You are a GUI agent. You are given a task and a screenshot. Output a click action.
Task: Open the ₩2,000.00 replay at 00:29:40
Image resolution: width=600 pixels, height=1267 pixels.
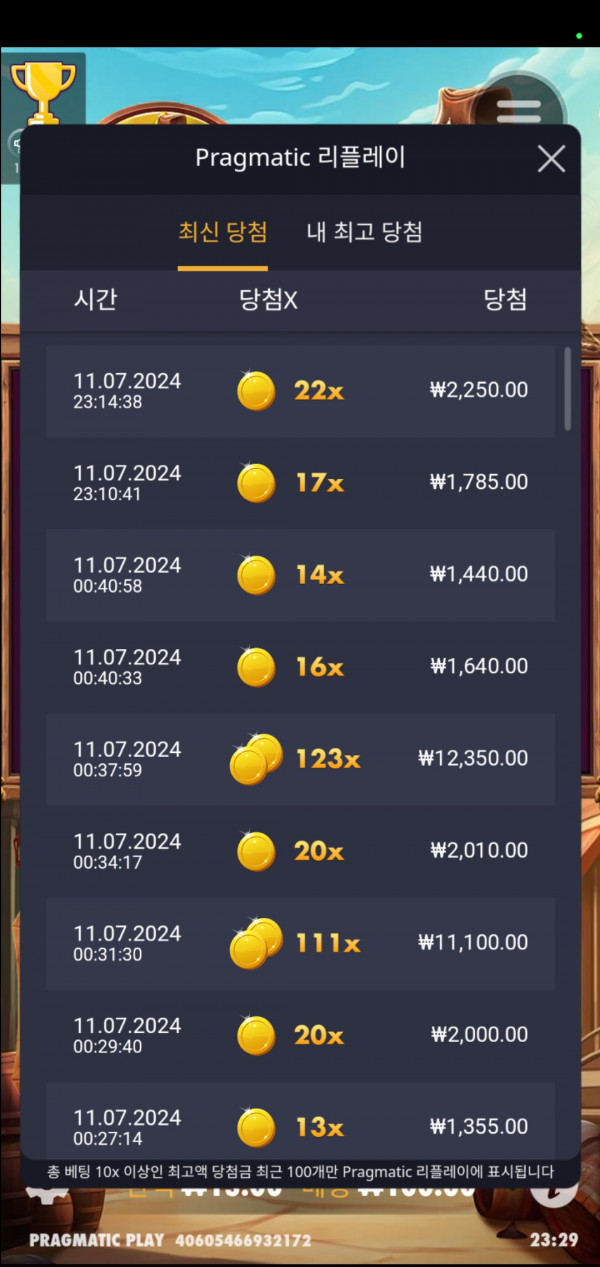pos(300,1035)
